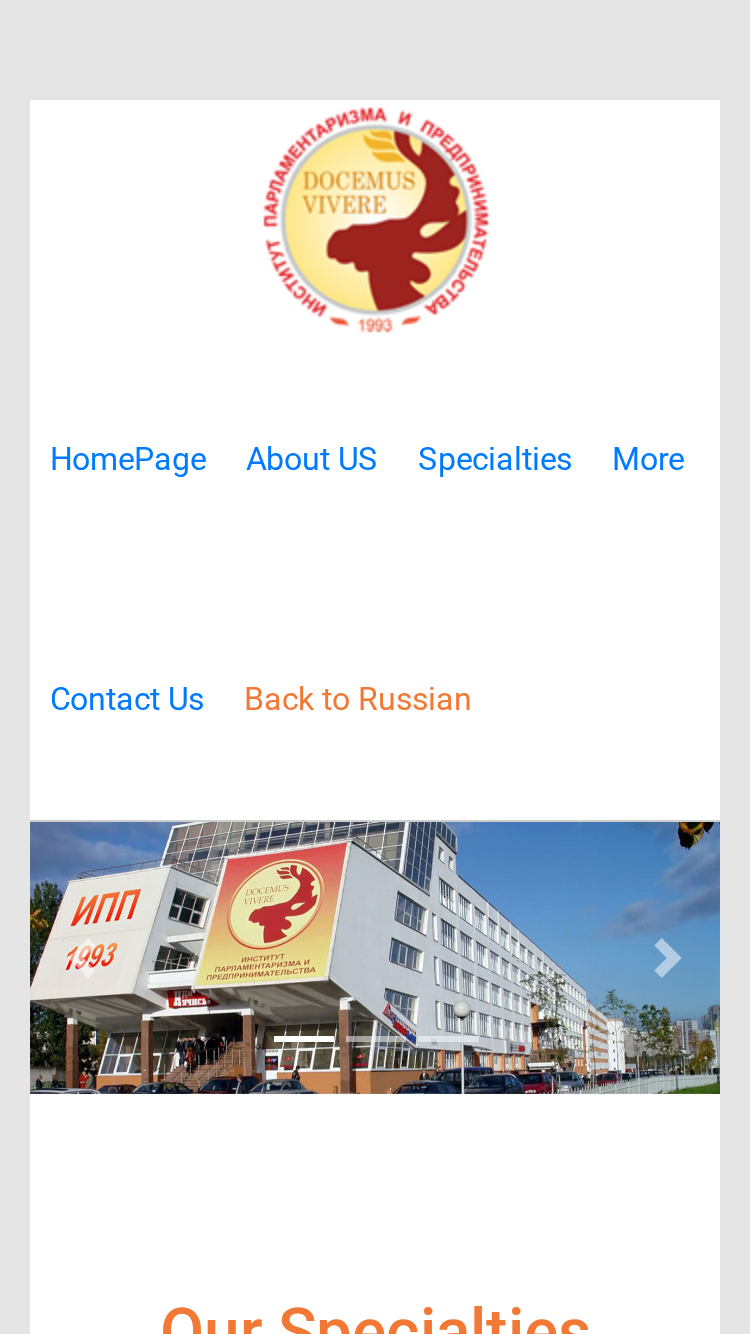Screen dimensions: 750x1334
Task: Open the Contact Us page
Action: pos(127,699)
